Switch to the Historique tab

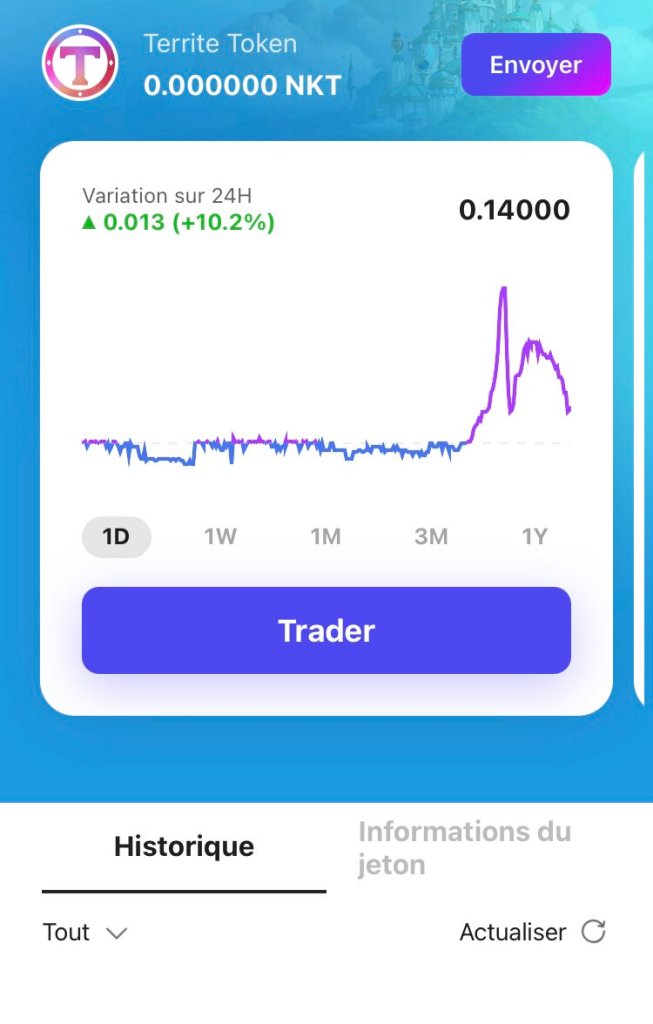[x=184, y=847]
